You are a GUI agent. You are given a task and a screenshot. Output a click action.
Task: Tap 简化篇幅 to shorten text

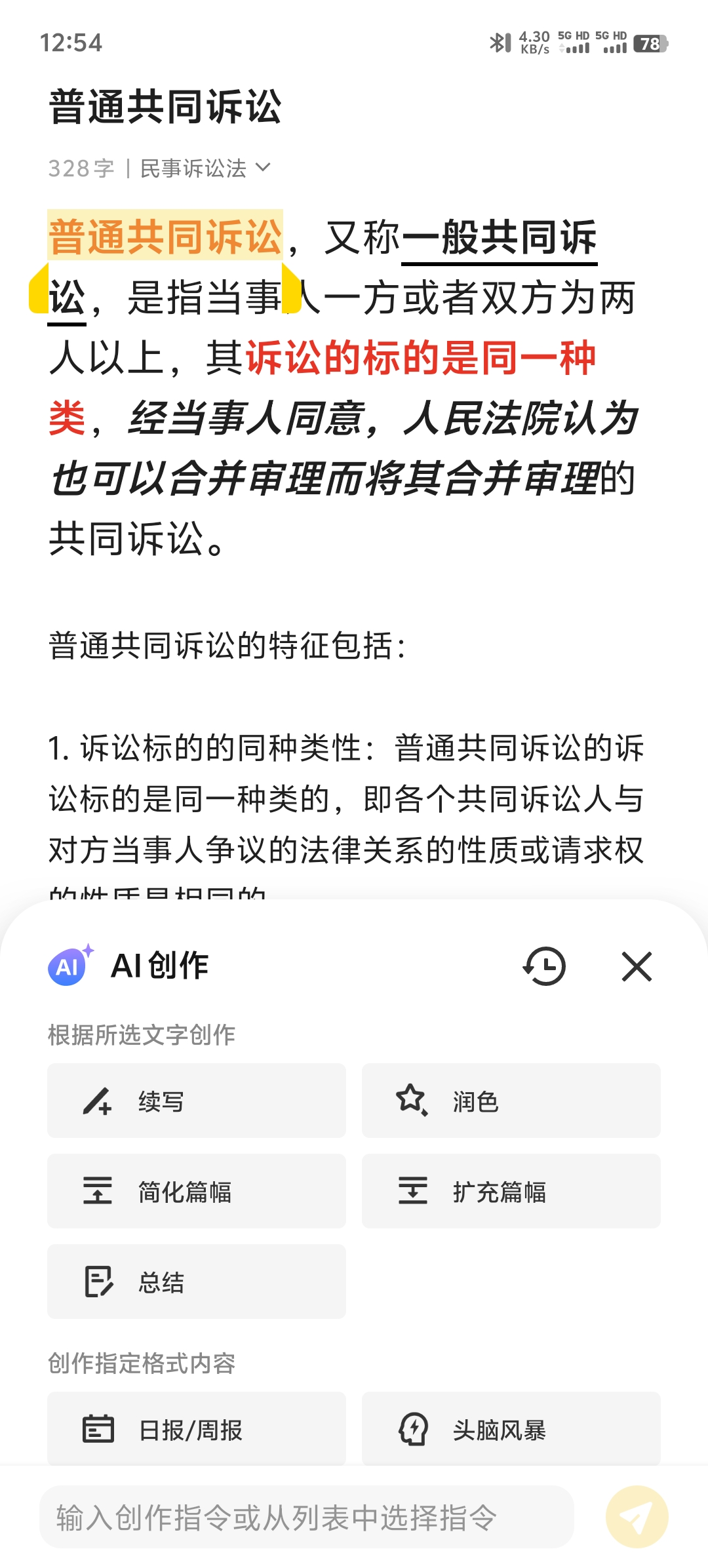click(197, 1191)
